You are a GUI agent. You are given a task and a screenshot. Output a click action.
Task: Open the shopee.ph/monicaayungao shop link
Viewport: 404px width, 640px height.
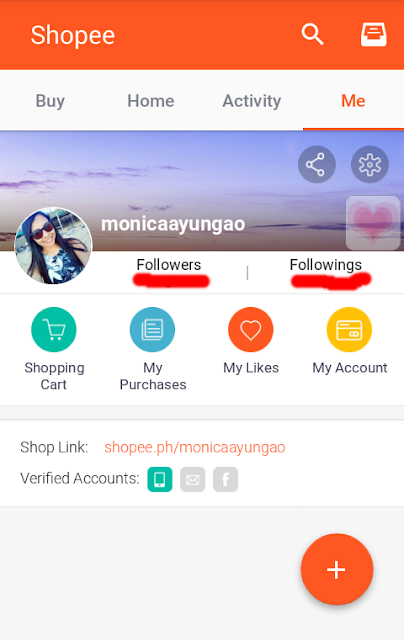pos(195,447)
